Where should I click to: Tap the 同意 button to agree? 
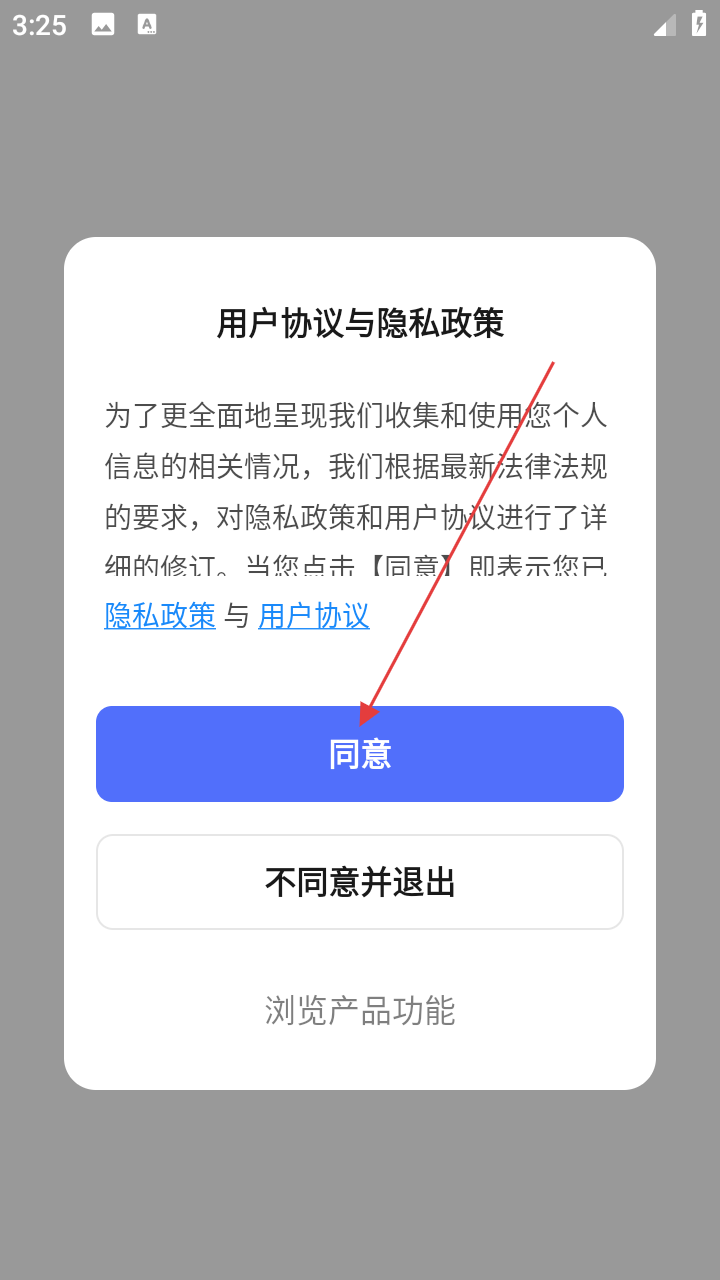coord(360,754)
